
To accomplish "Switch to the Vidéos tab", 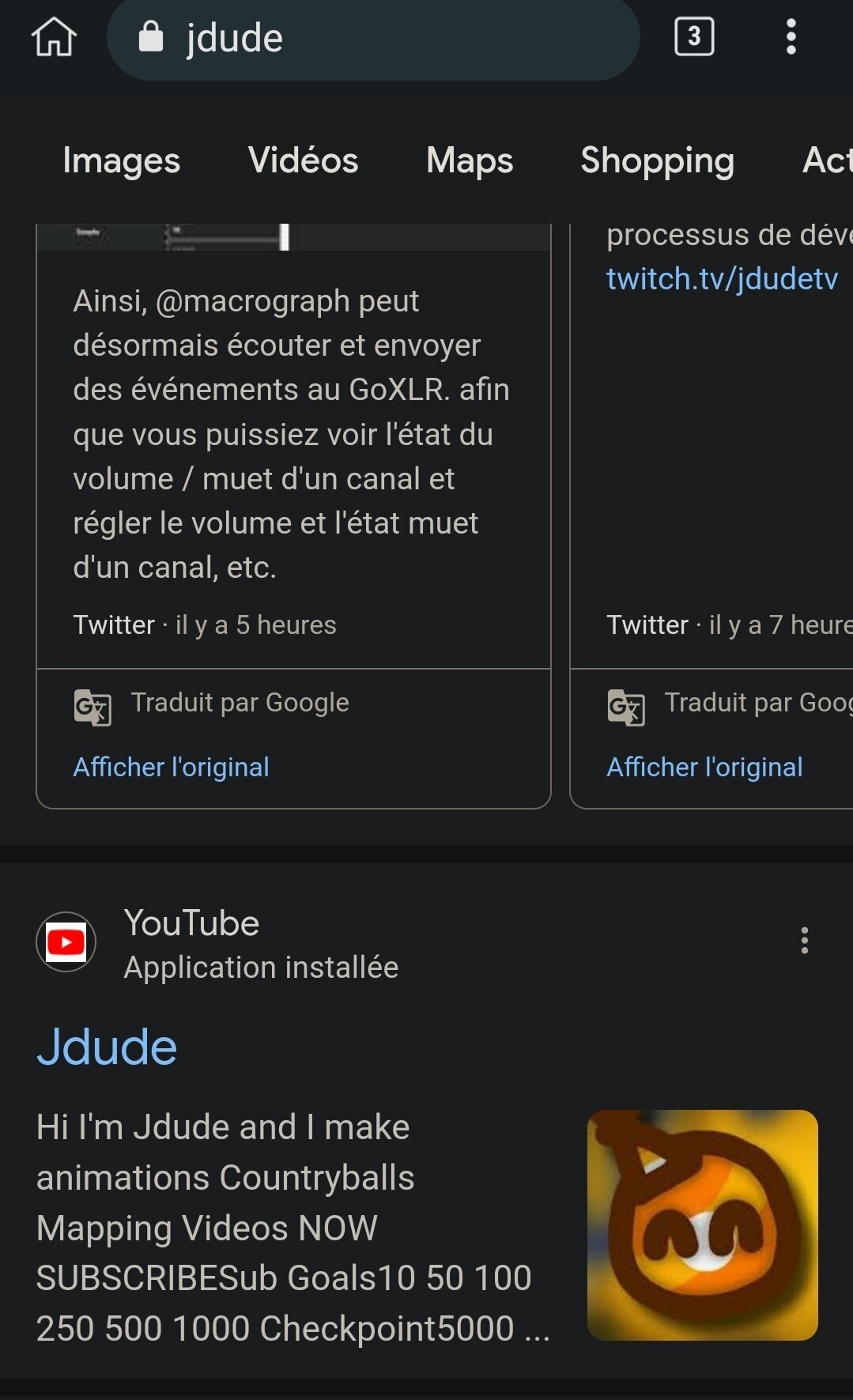I will click(x=303, y=160).
